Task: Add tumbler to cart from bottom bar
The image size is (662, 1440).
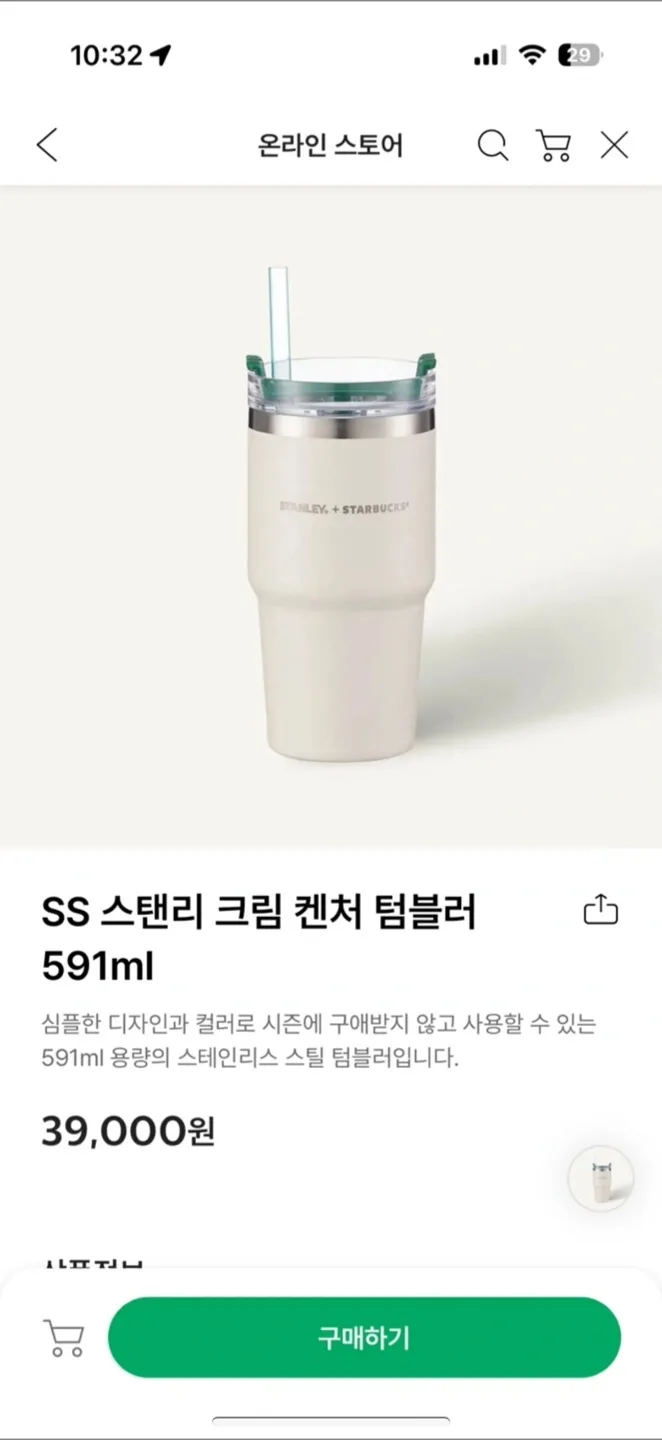Action: [x=64, y=1338]
